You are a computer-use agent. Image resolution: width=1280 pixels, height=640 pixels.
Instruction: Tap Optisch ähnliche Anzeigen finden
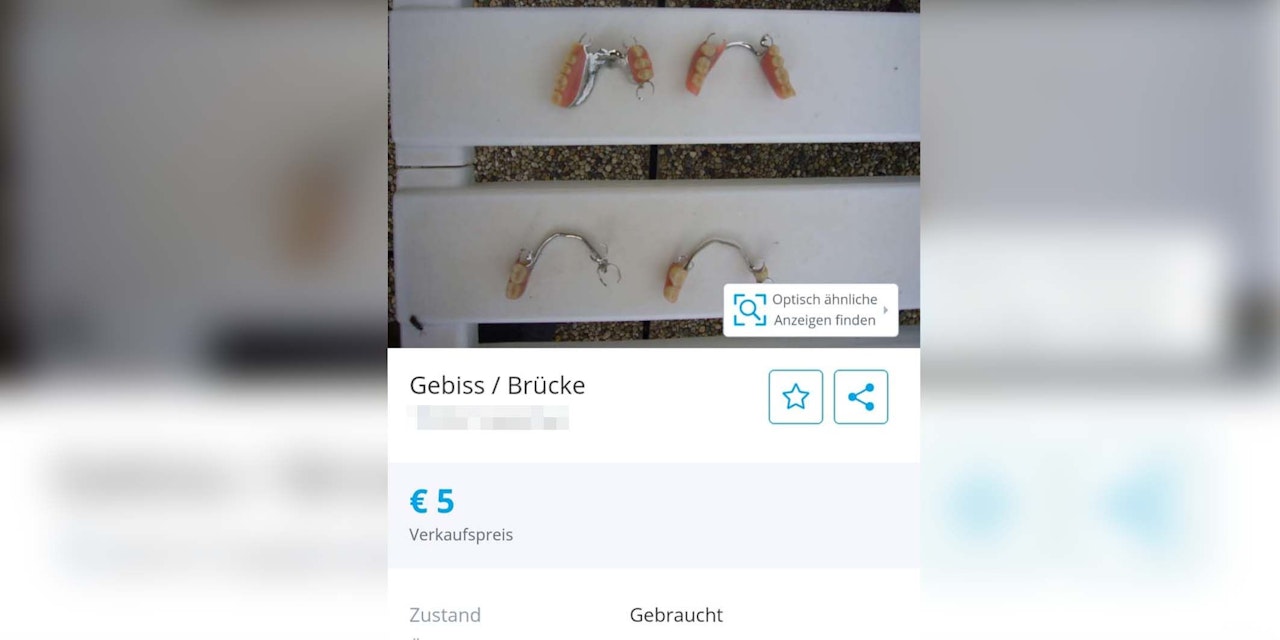point(810,310)
